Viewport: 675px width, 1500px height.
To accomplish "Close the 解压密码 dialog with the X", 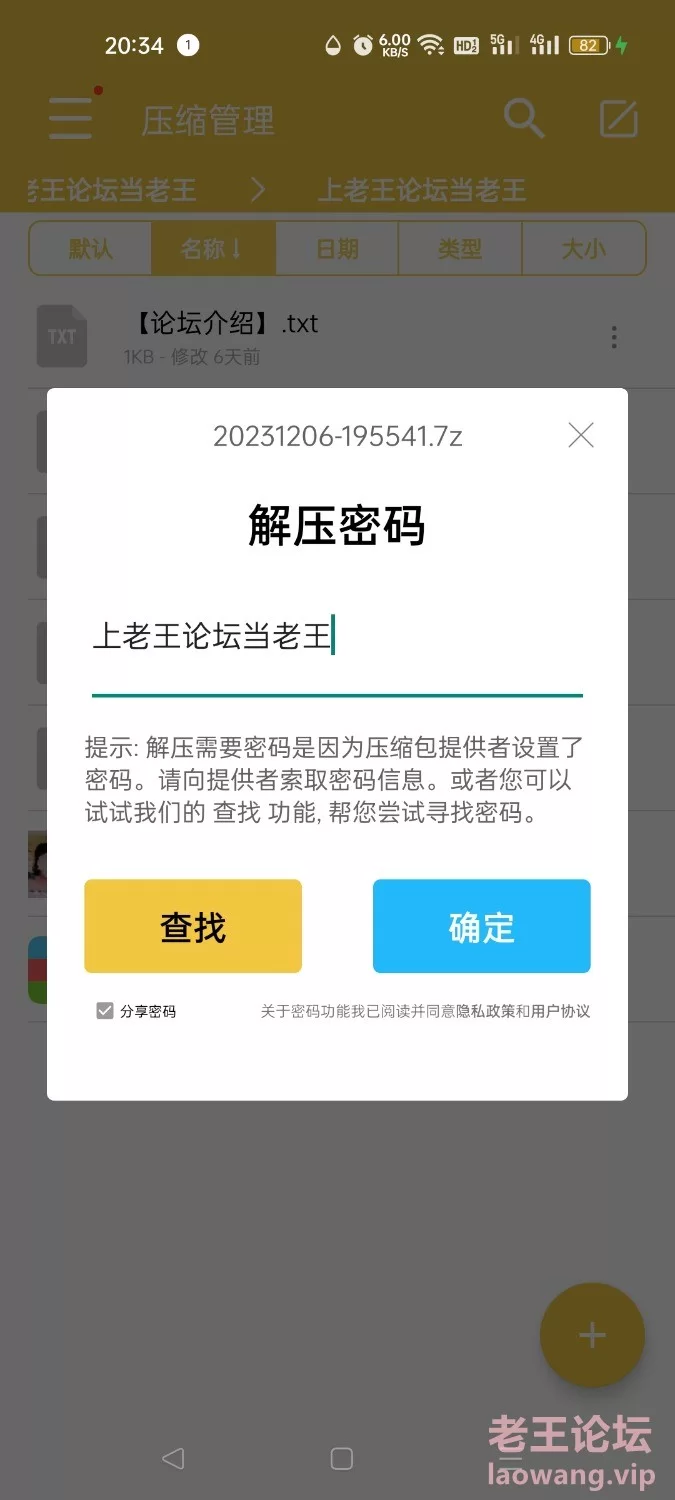I will 581,435.
